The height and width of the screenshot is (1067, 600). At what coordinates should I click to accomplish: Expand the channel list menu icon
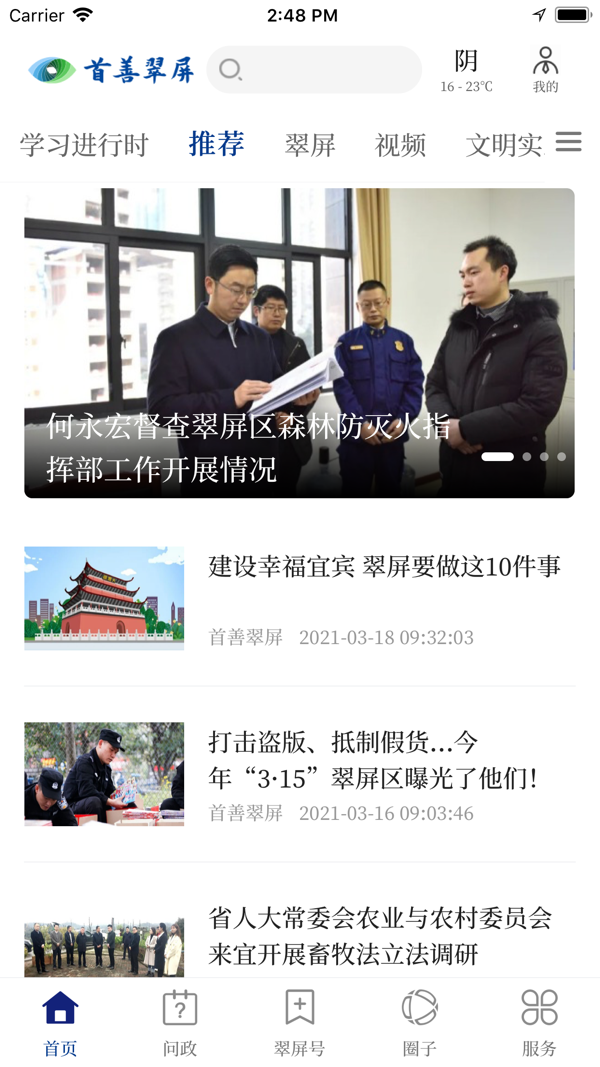click(568, 142)
